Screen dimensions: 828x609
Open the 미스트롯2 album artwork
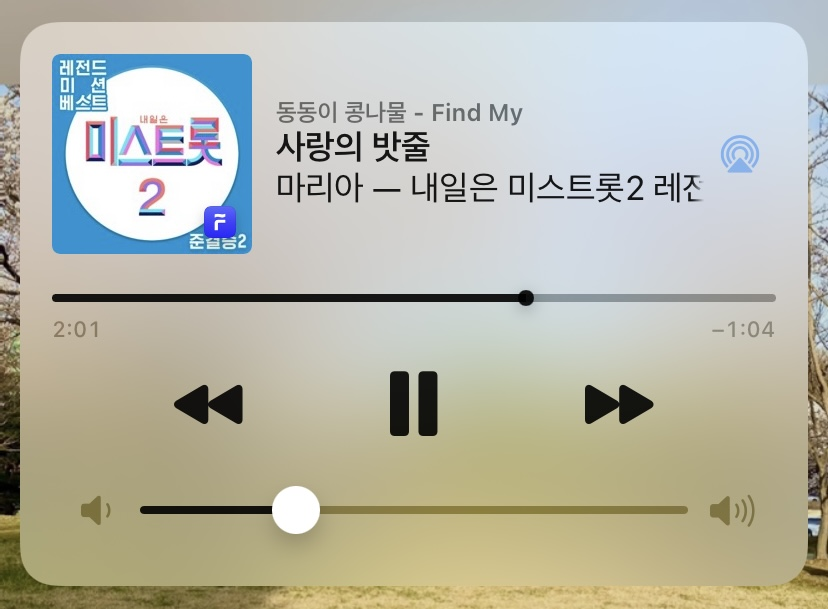point(152,154)
